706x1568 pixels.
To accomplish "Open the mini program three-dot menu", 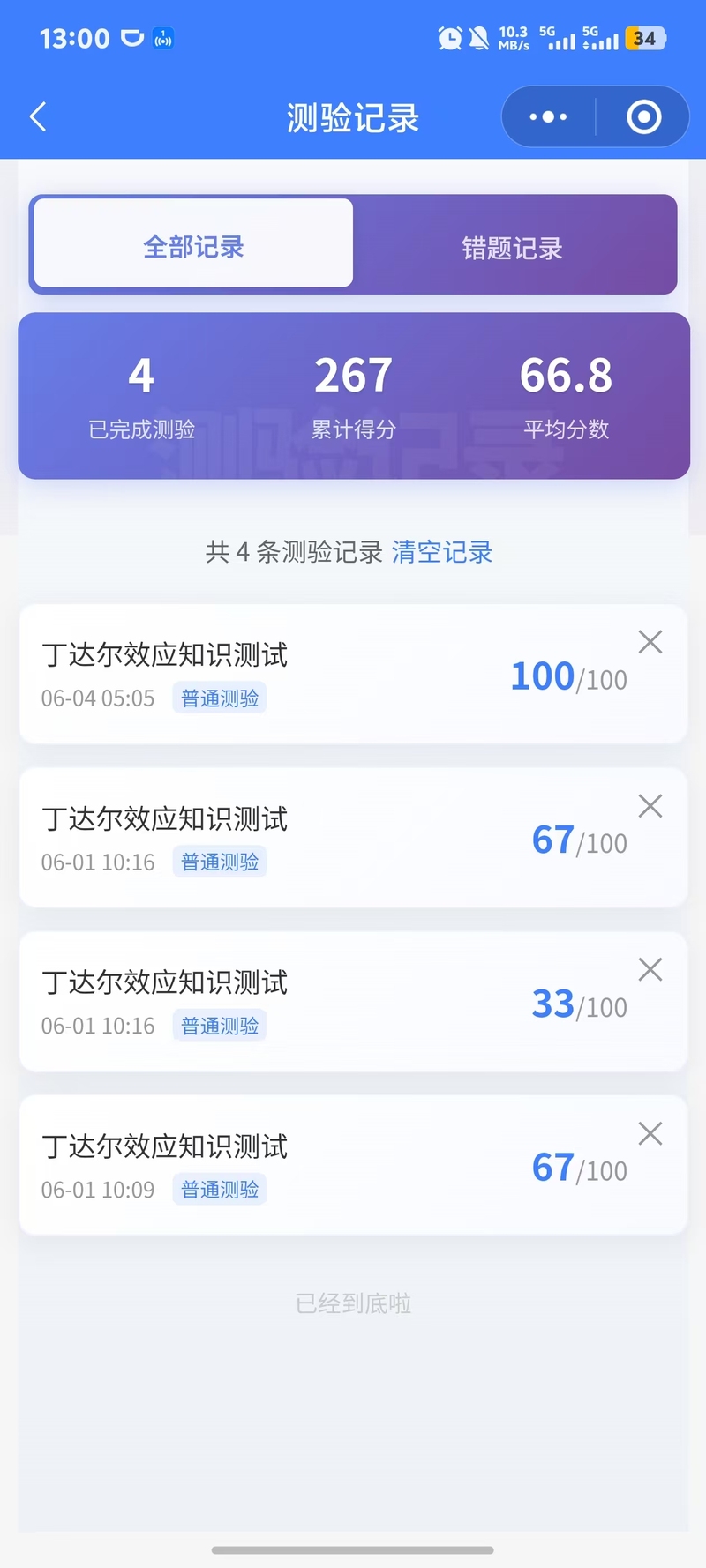I will coord(548,116).
